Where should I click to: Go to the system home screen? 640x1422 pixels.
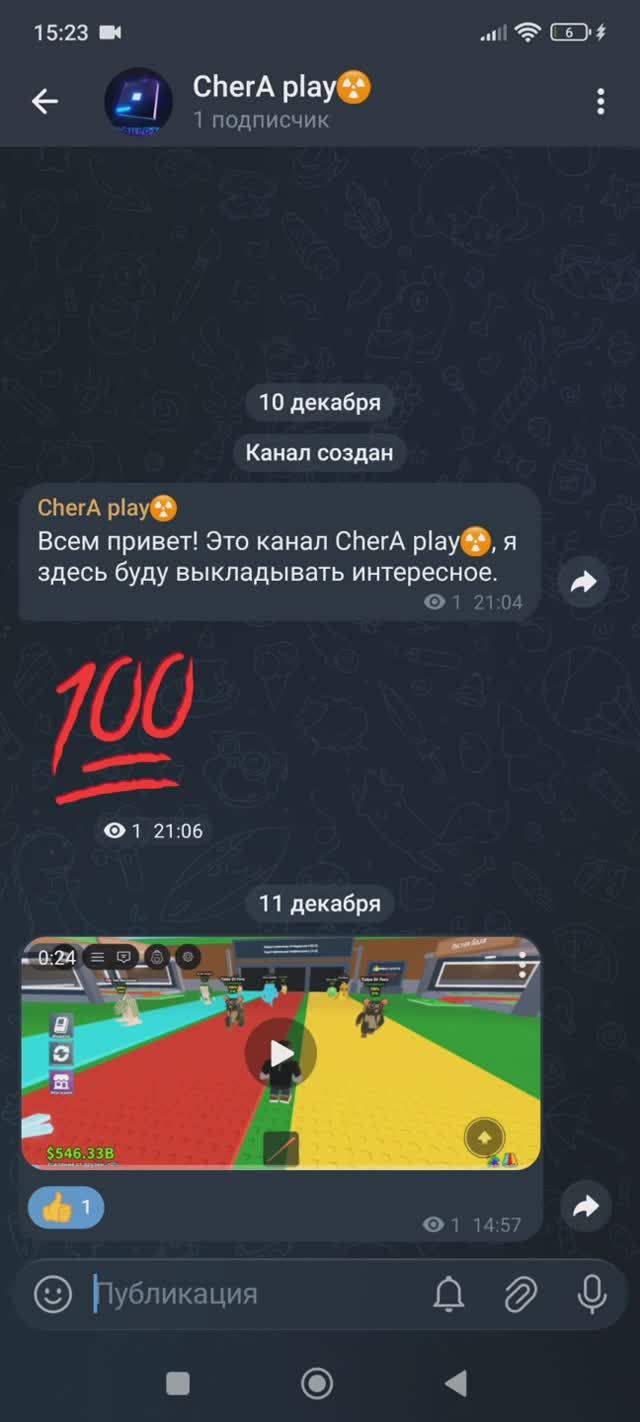(317, 1383)
